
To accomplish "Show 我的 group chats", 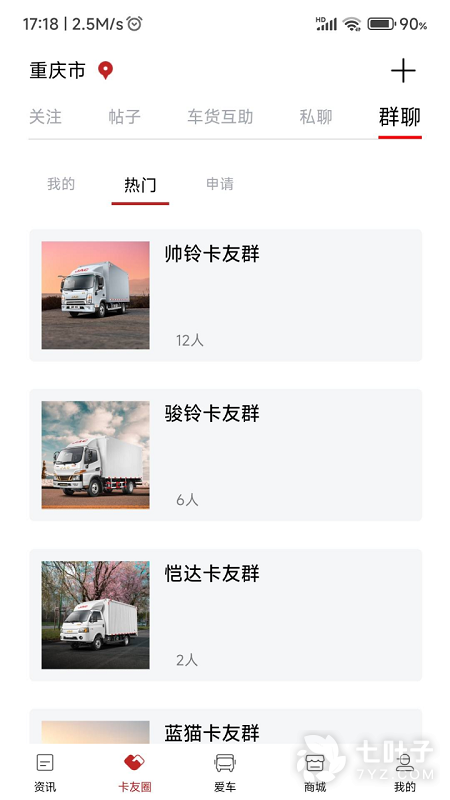I will [61, 184].
